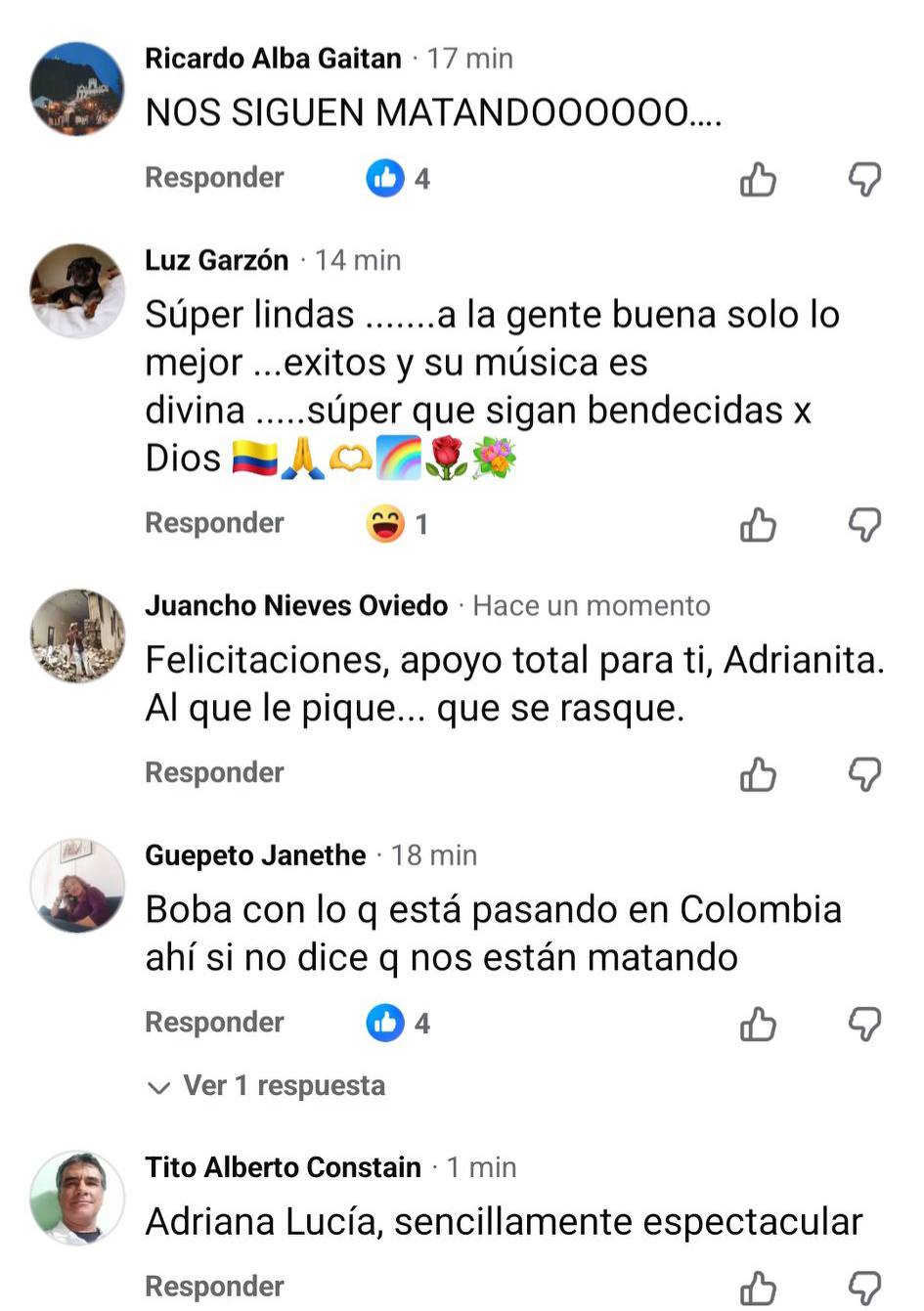This screenshot has height=1311, width=924.
Task: Dislike Juancho Nieves Oviedo's comment
Action: 864,775
